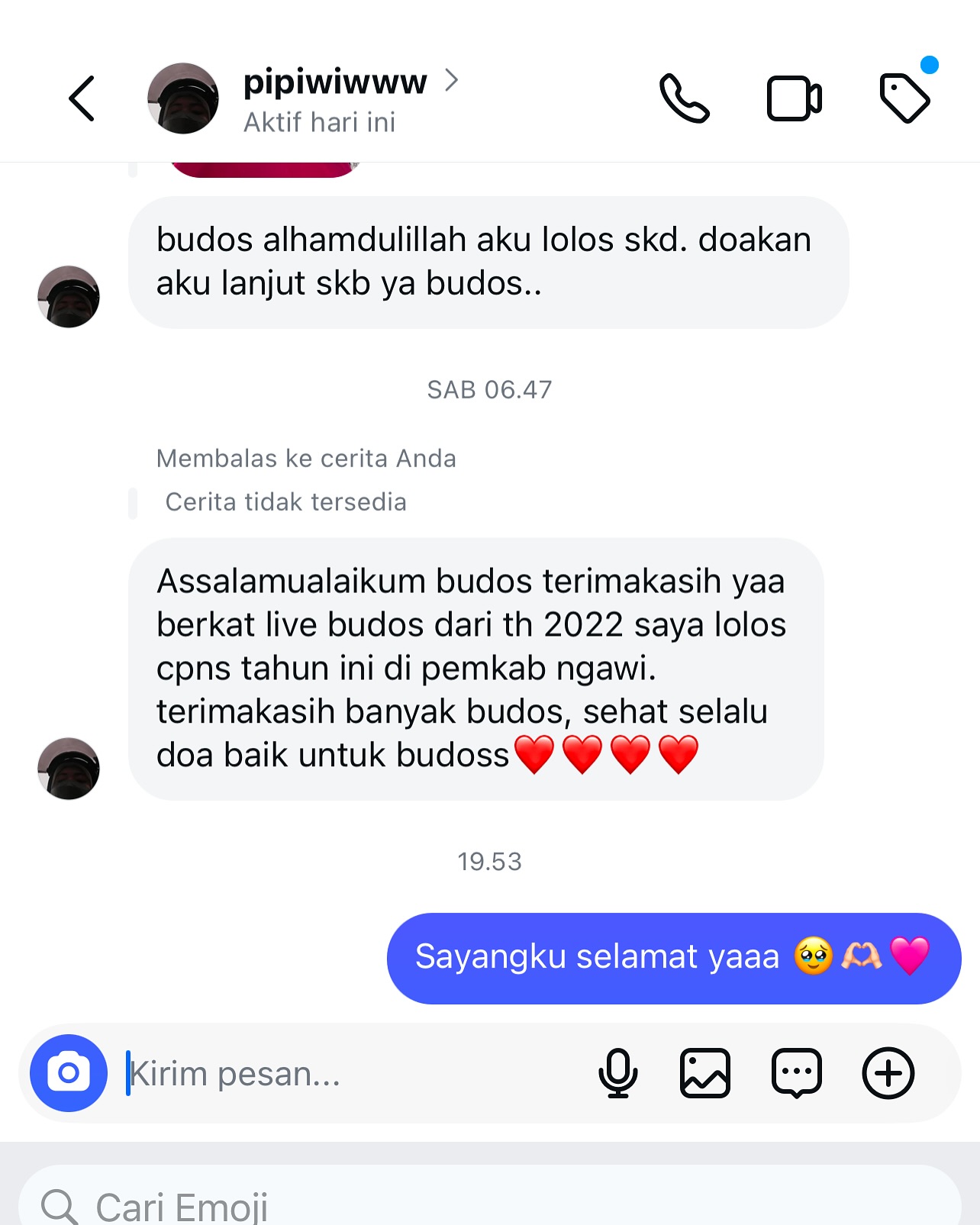Image resolution: width=980 pixels, height=1225 pixels.
Task: Record a voice message with the microphone
Action: [617, 1072]
